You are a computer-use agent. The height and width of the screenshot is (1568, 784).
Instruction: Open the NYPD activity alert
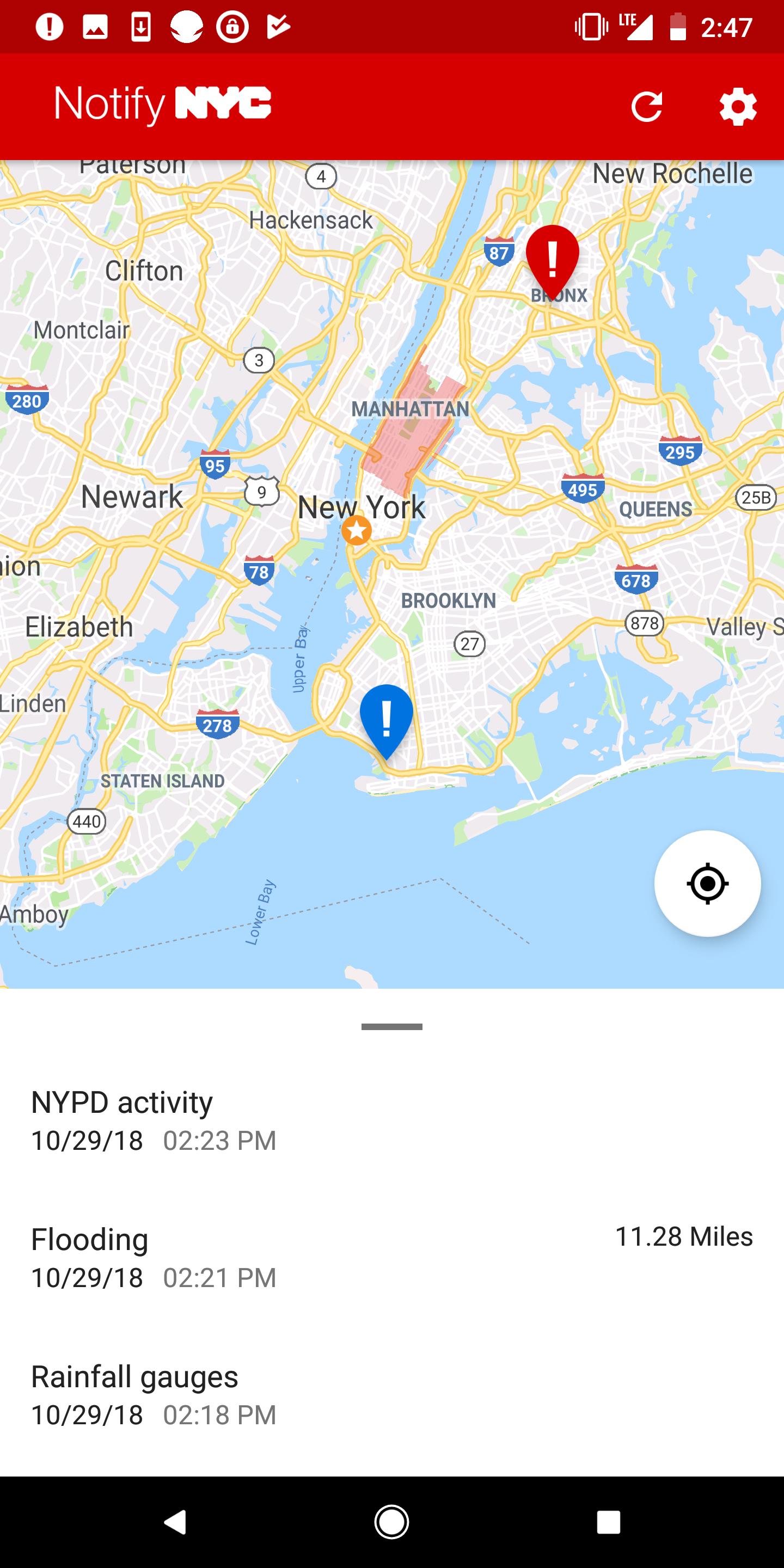[392, 1120]
